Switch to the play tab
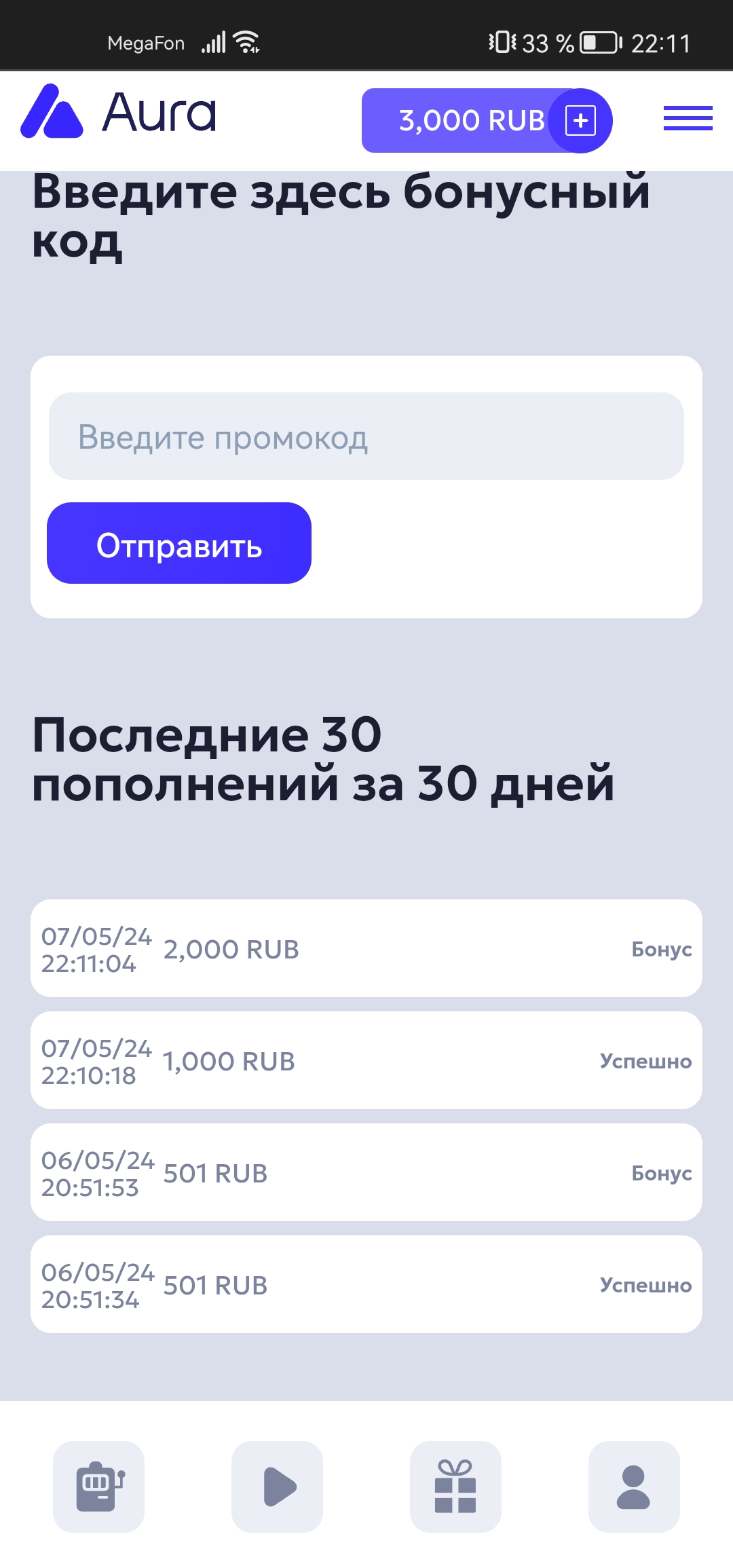The image size is (733, 1568). [x=278, y=1487]
